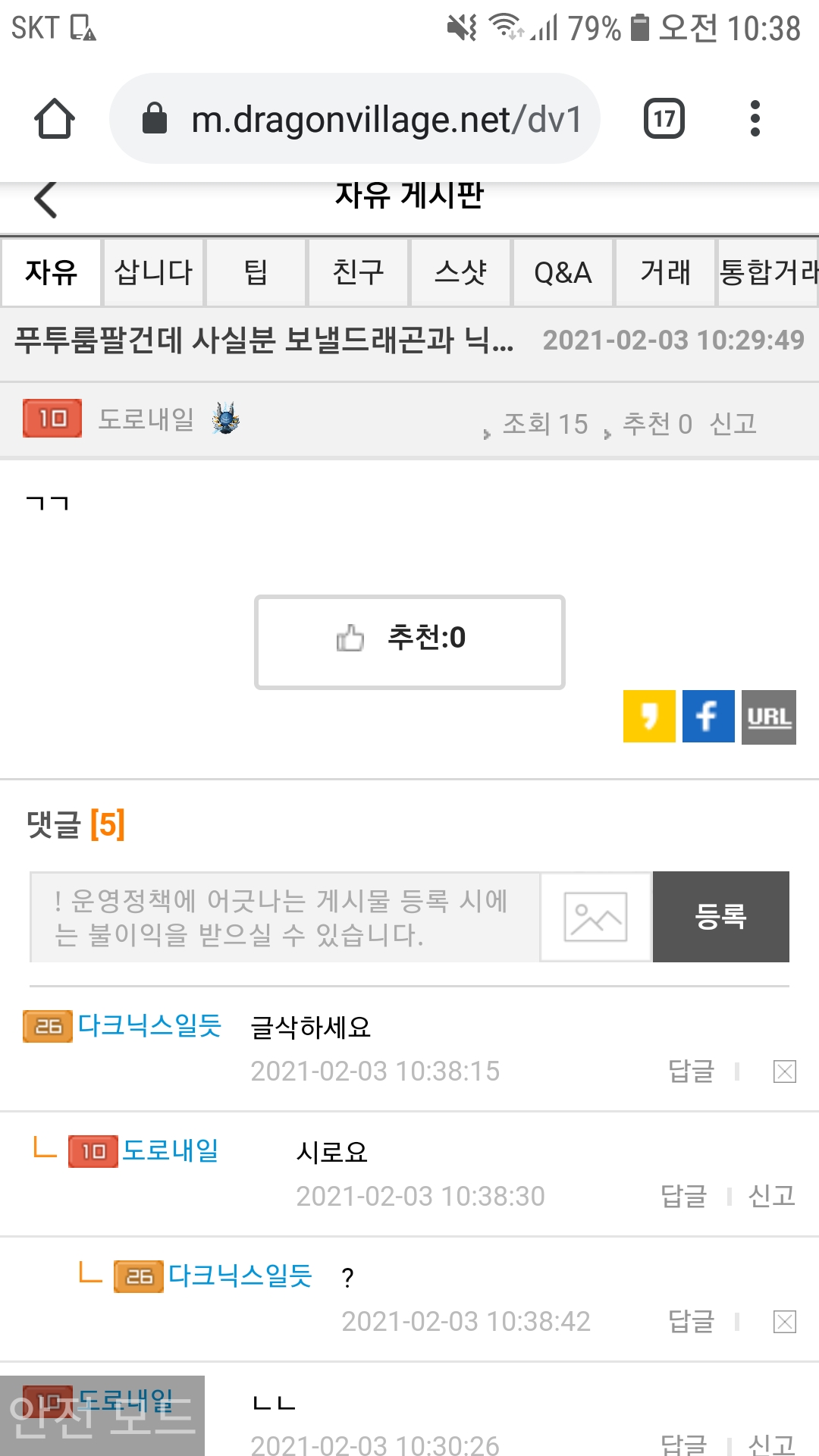The image size is (819, 1456).
Task: Recommend the post with the 추천:0 button
Action: (x=409, y=642)
